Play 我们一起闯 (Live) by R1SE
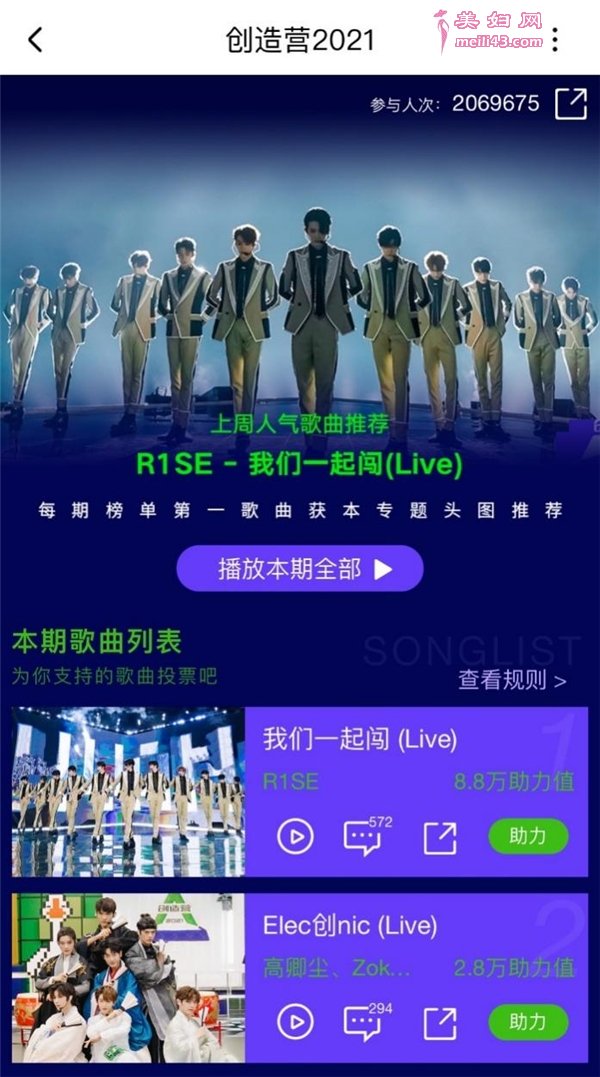This screenshot has width=600, height=1077. pos(295,837)
